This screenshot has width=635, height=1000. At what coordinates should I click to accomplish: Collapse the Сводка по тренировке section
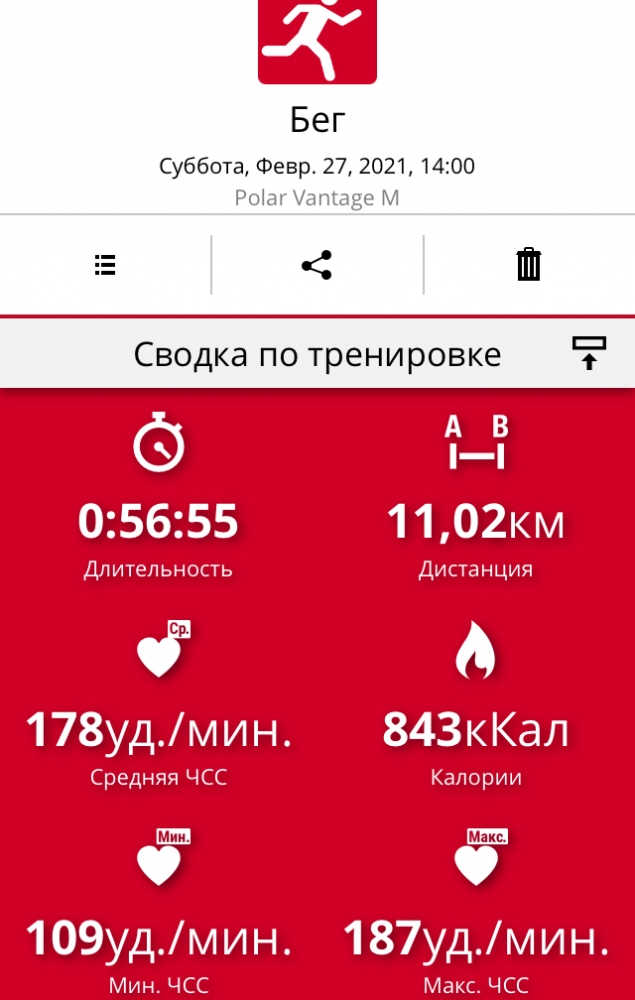[x=589, y=354]
